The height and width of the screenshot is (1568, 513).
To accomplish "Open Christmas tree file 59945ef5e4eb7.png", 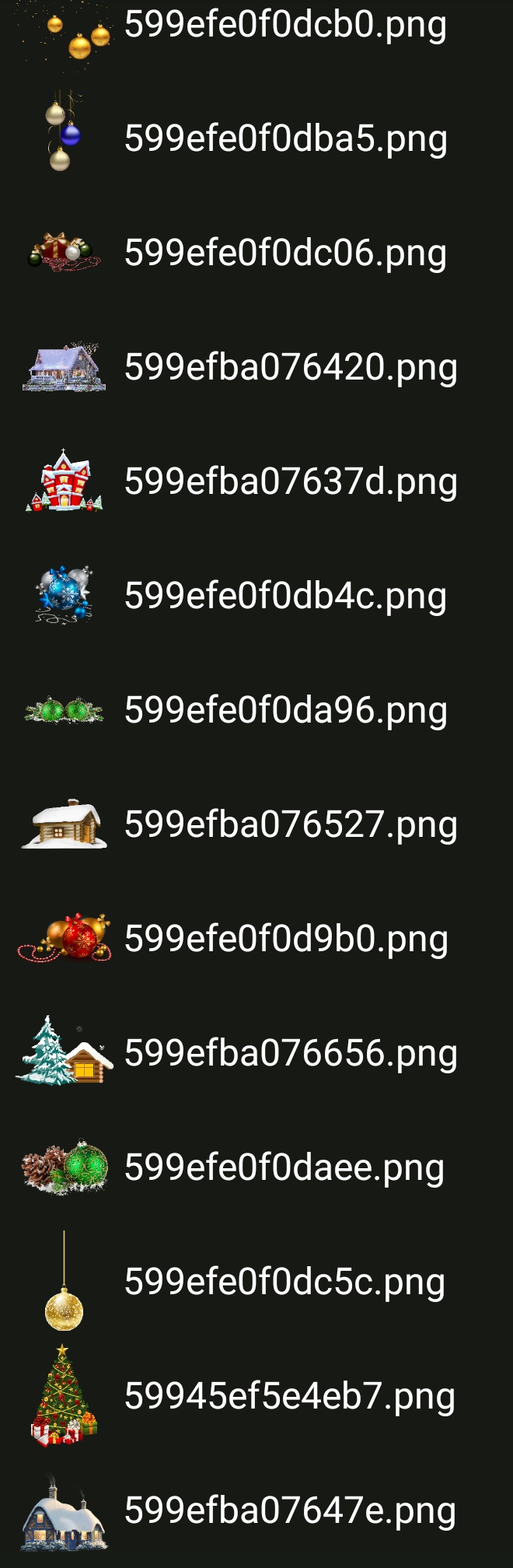I will [289, 1396].
